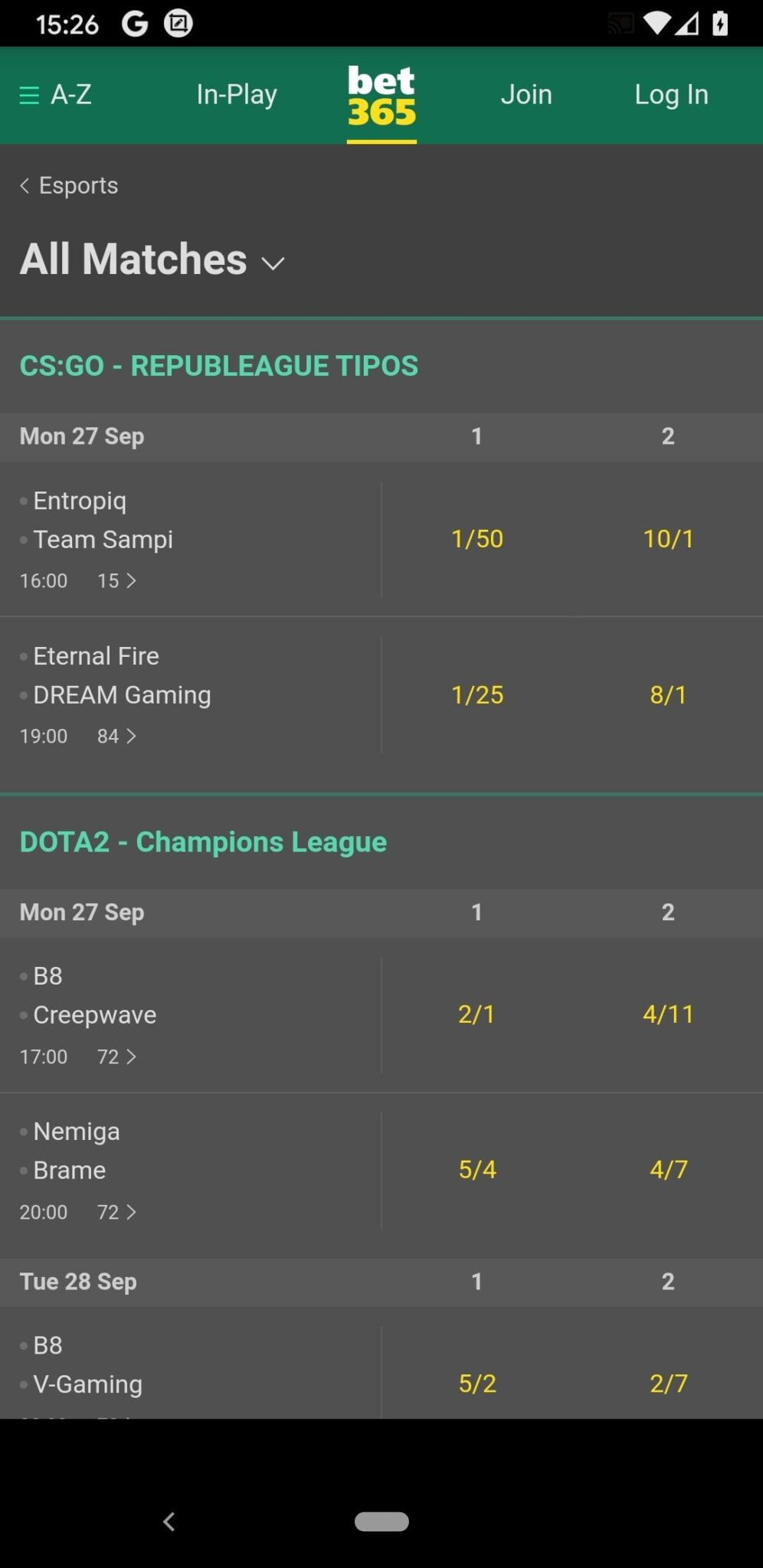
Task: Select 5/2 odds for B8 against V-Gaming
Action: tap(476, 1383)
